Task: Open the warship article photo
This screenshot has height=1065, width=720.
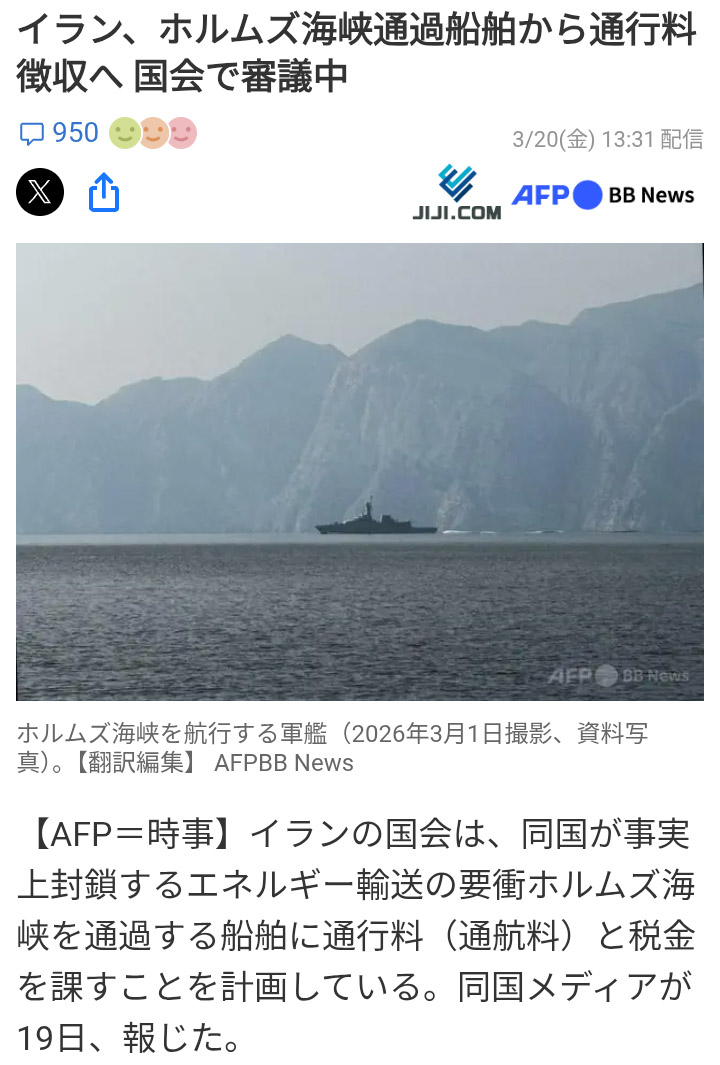Action: click(360, 470)
